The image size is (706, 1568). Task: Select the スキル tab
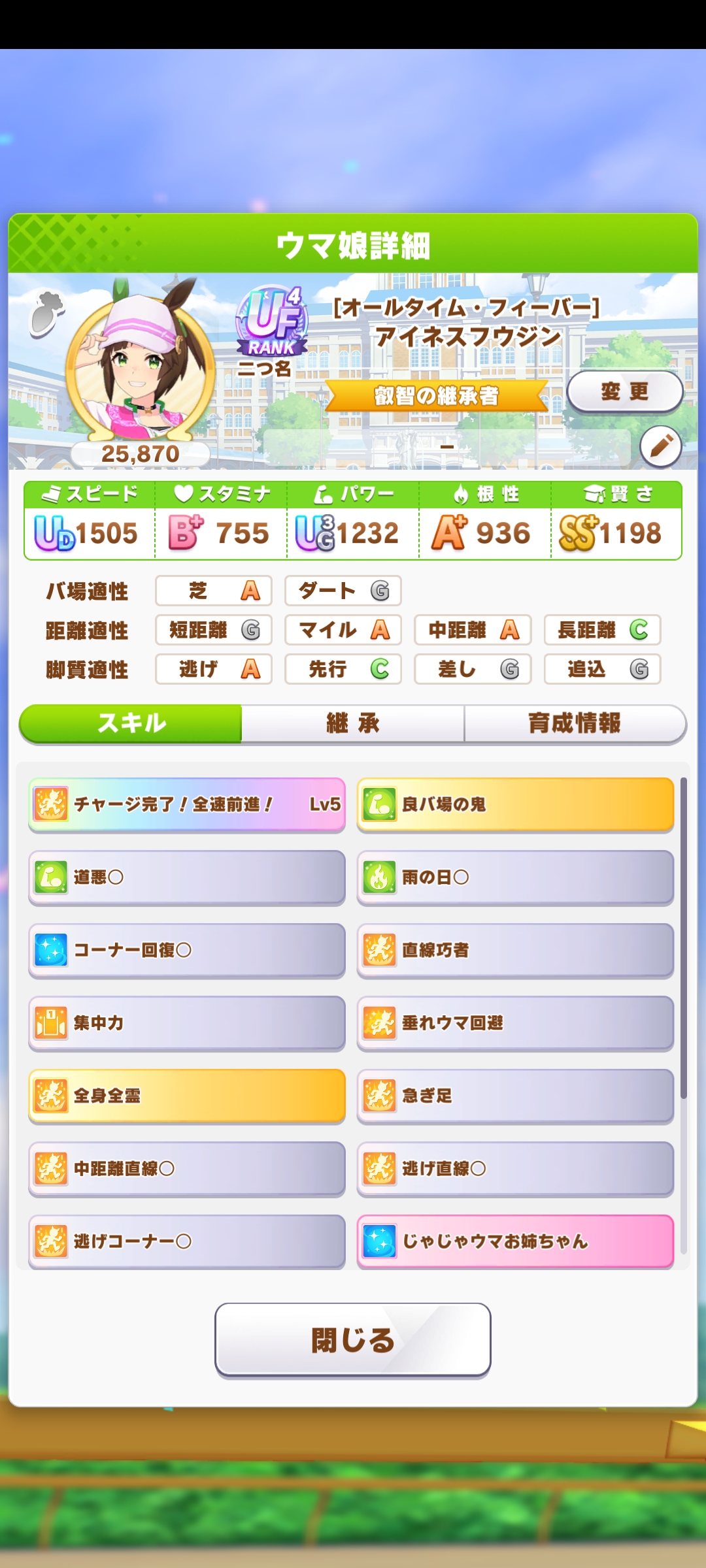(x=131, y=723)
